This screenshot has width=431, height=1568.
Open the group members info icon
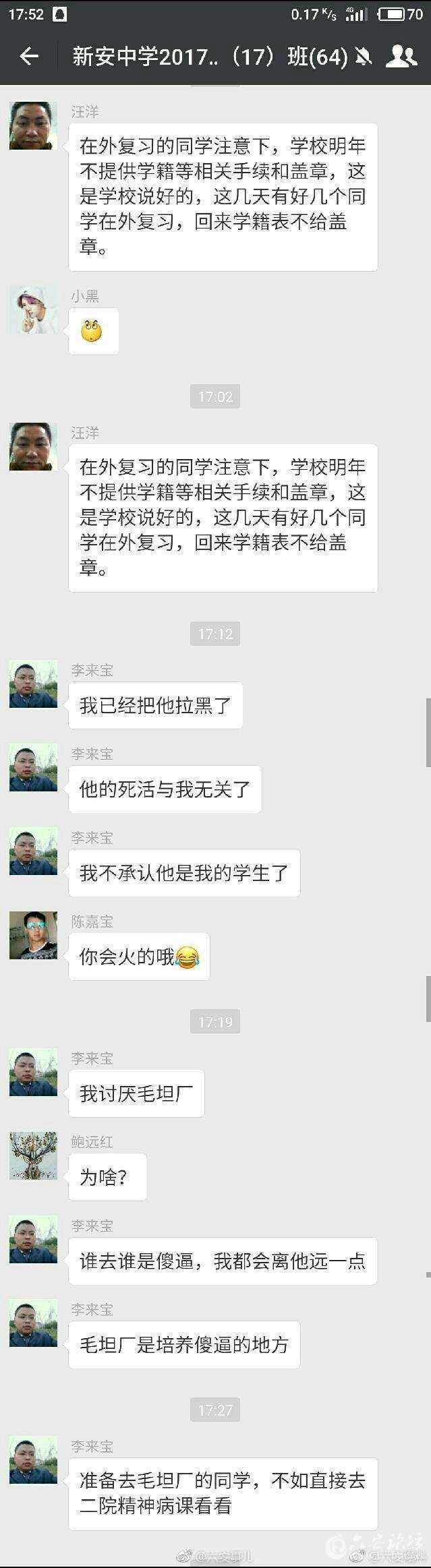coord(401,57)
